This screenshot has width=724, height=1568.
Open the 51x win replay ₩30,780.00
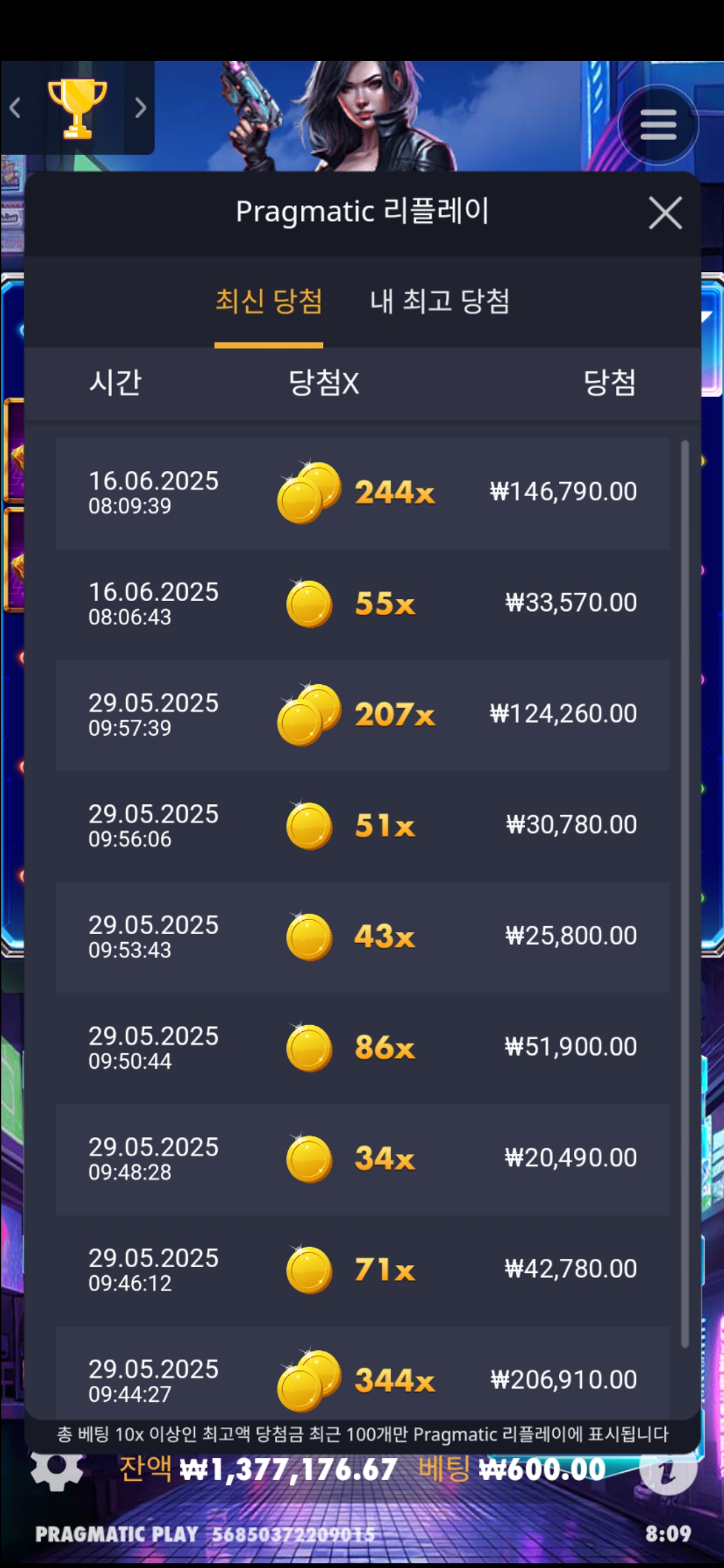click(362, 826)
